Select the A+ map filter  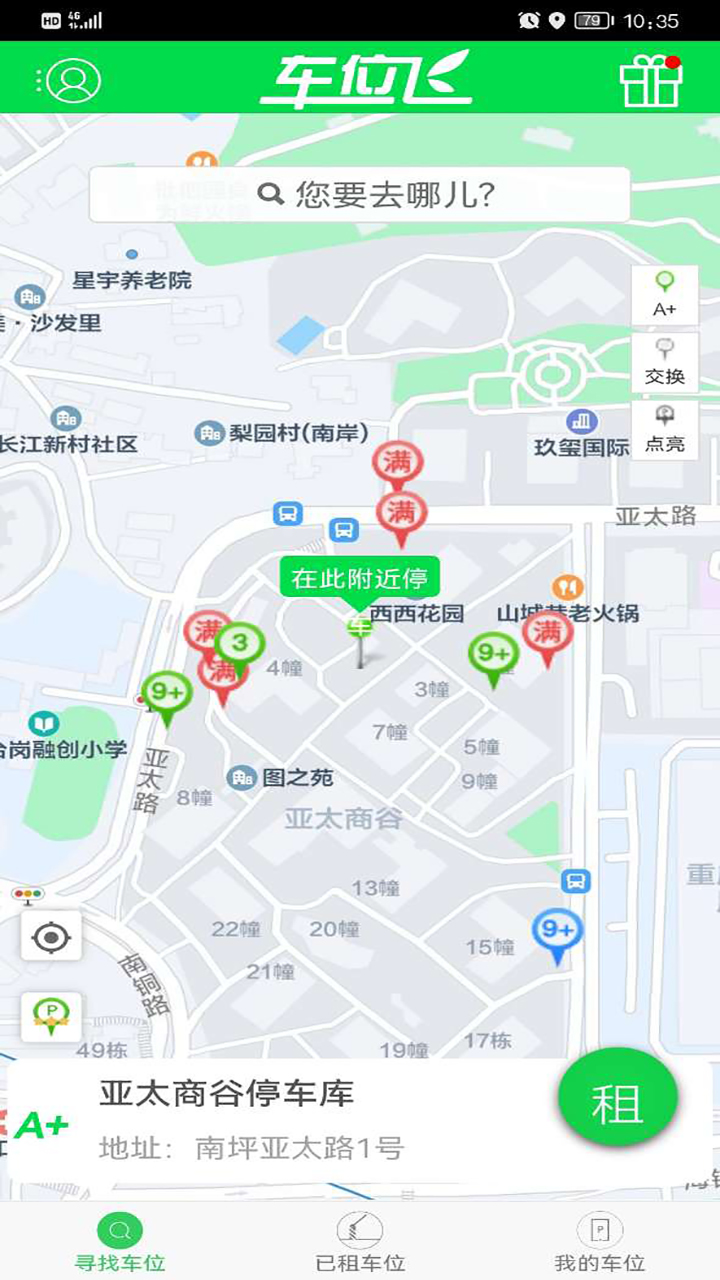click(665, 295)
